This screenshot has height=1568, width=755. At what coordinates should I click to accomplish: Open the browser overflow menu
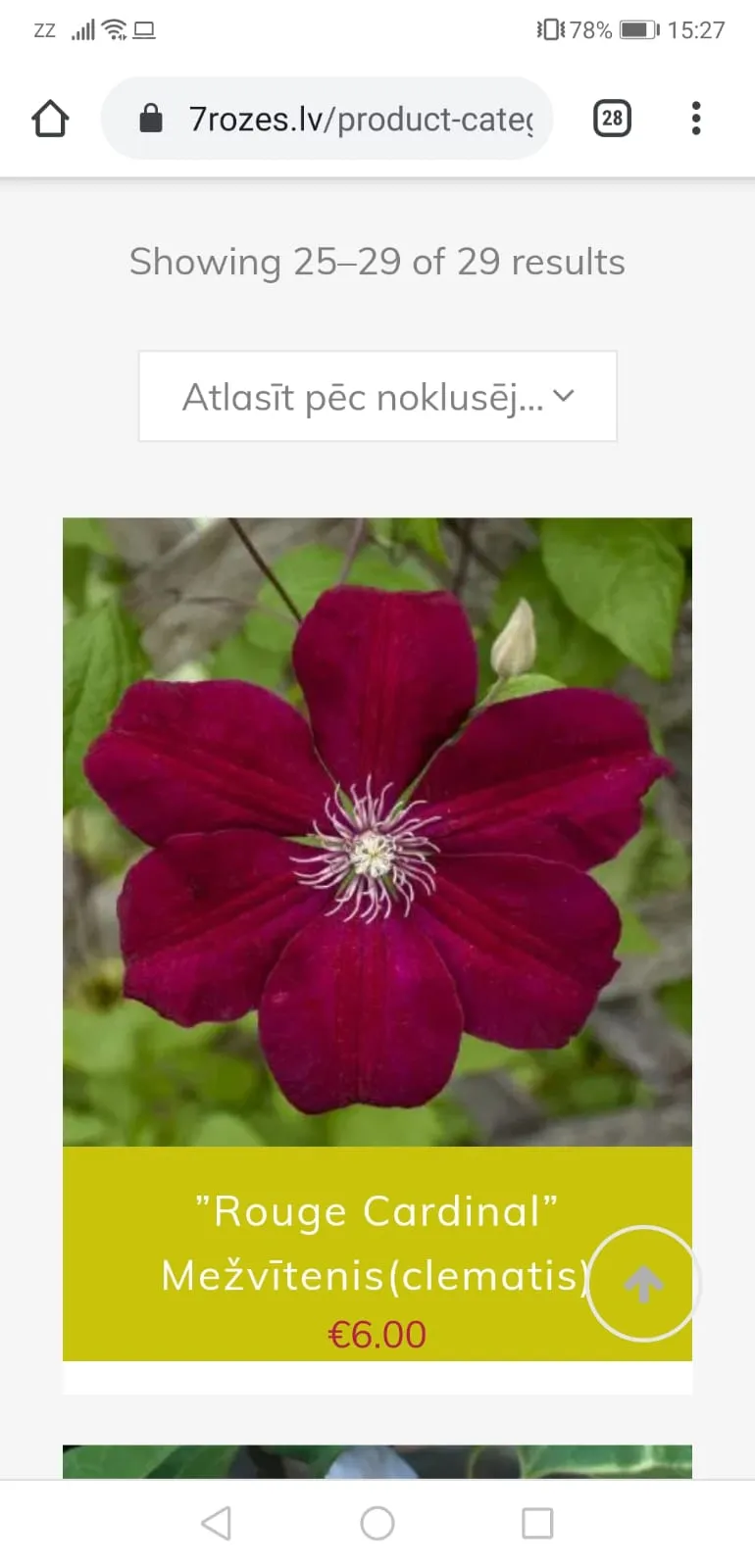[696, 119]
